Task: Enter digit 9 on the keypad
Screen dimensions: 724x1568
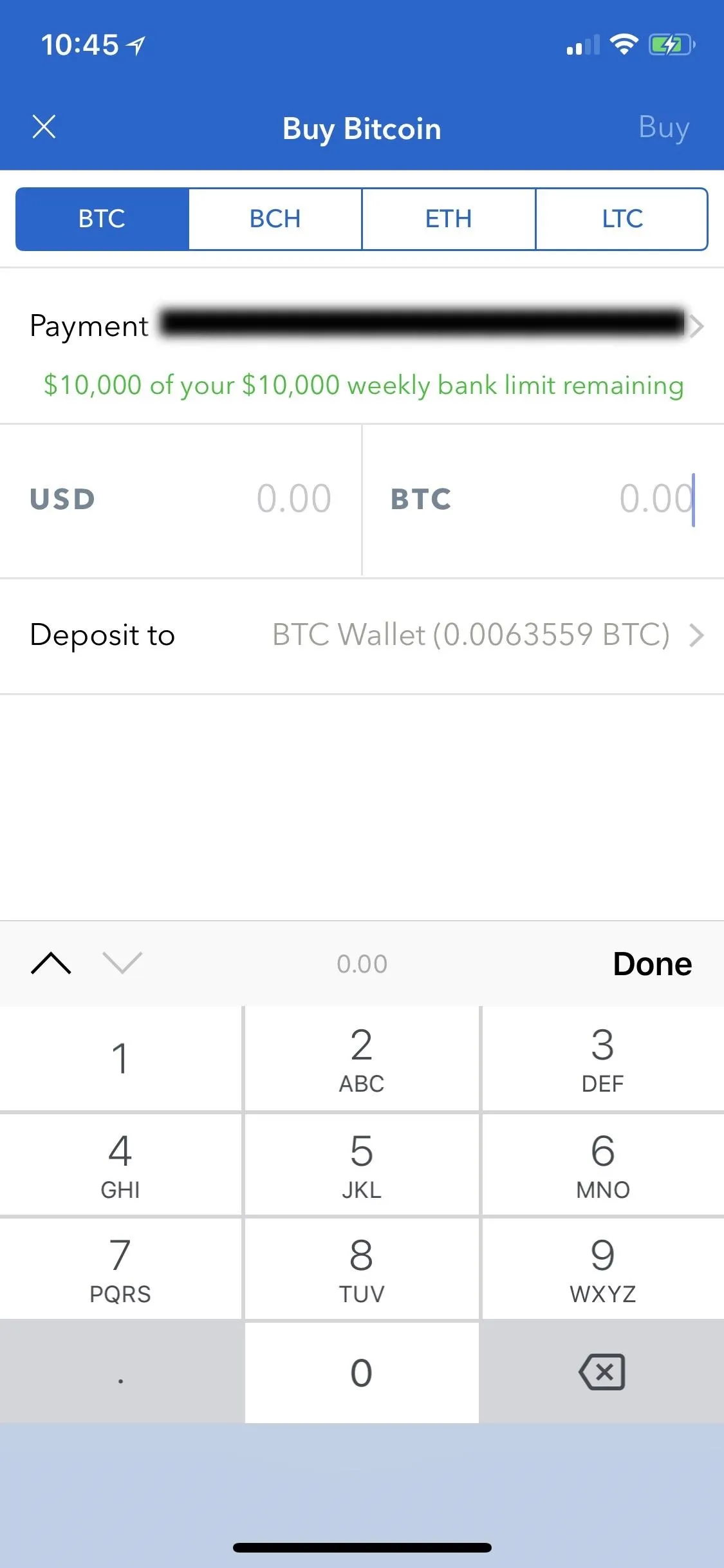Action: point(603,1268)
